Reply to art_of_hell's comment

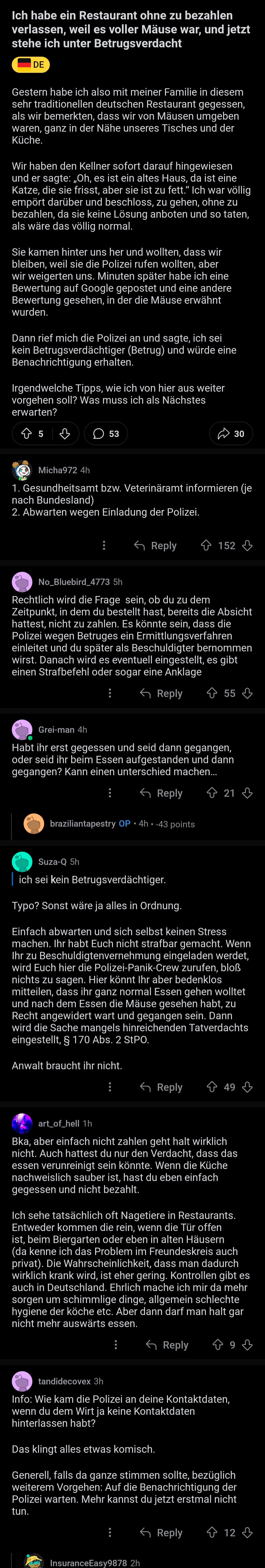click(168, 1345)
